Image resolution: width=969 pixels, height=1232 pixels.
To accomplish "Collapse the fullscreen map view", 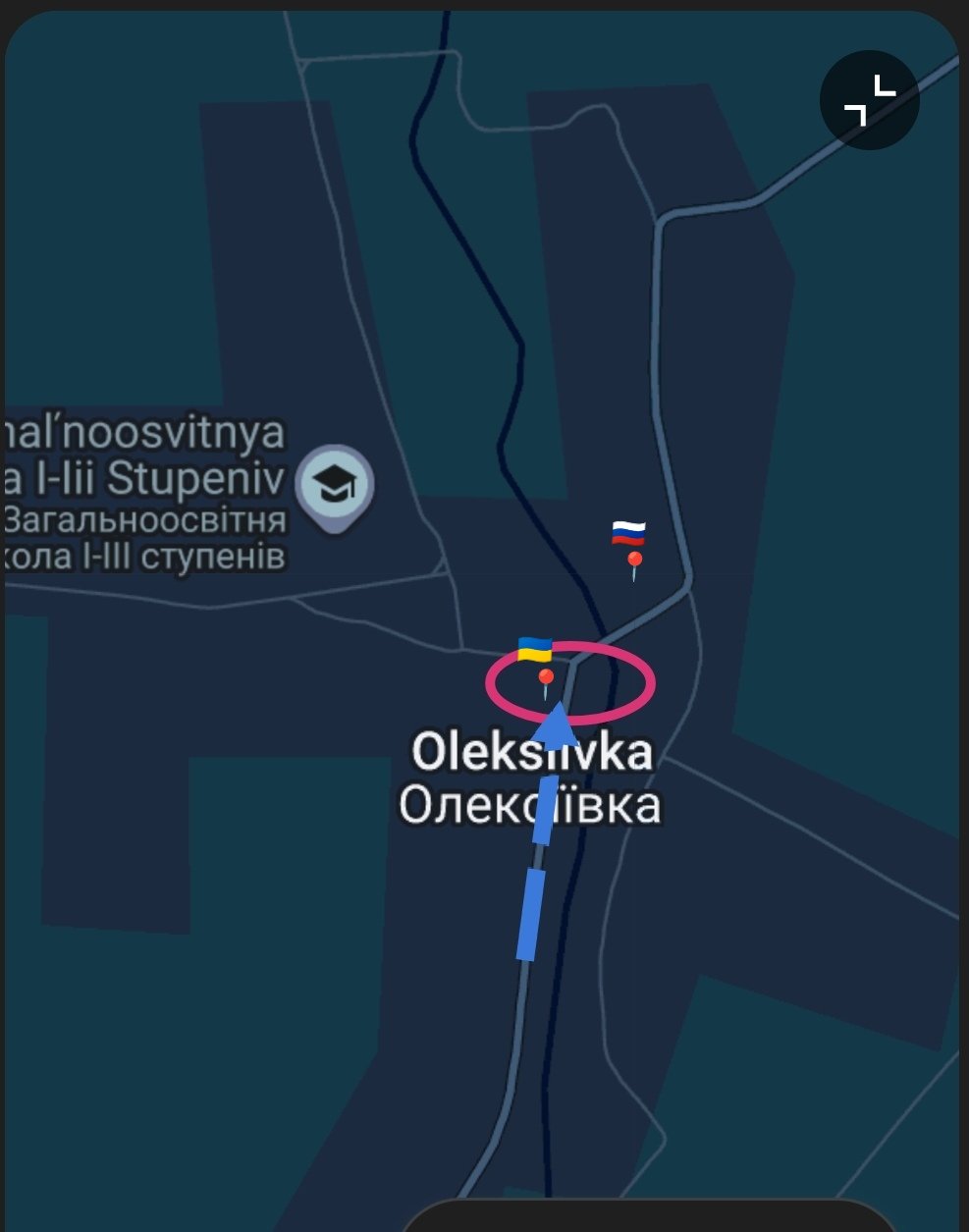I will [869, 100].
